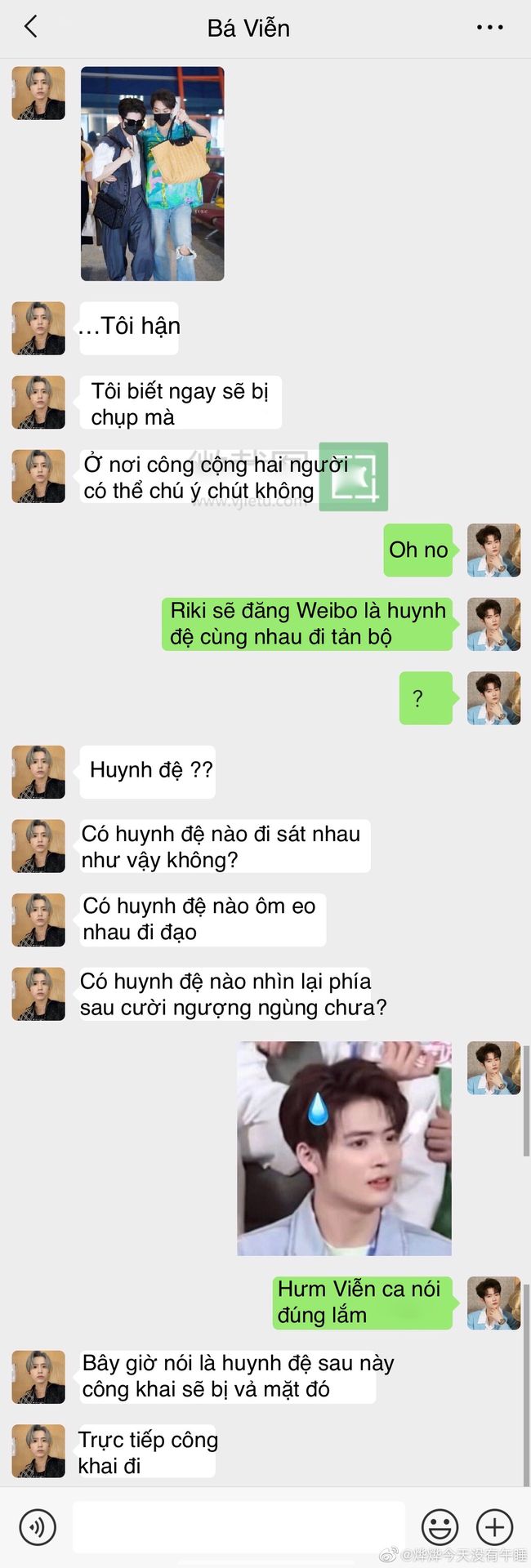Open the sweat-drop meme image message
Image resolution: width=531 pixels, height=1568 pixels.
pos(344,1148)
